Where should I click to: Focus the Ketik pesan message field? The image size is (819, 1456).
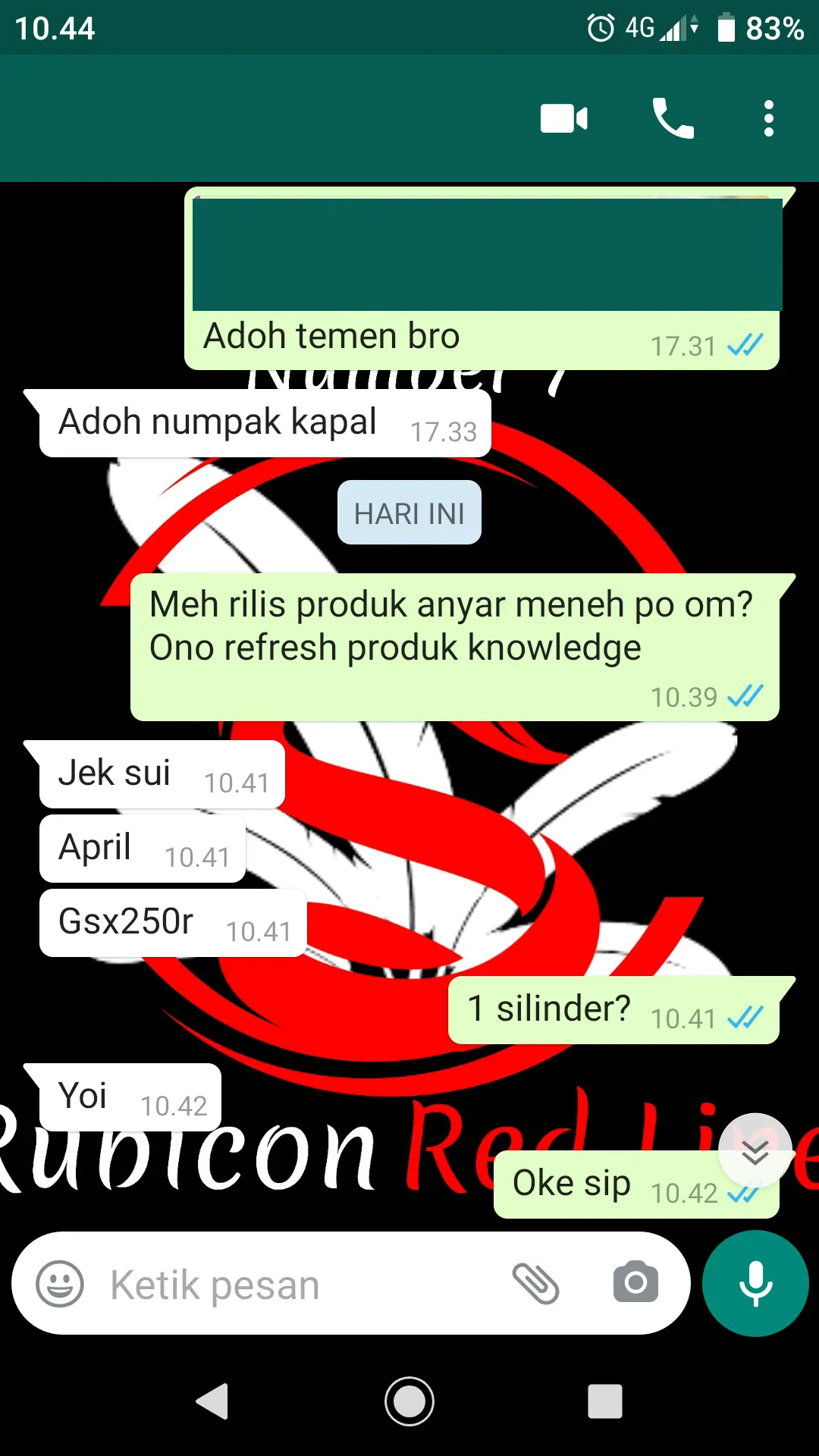point(303,1285)
